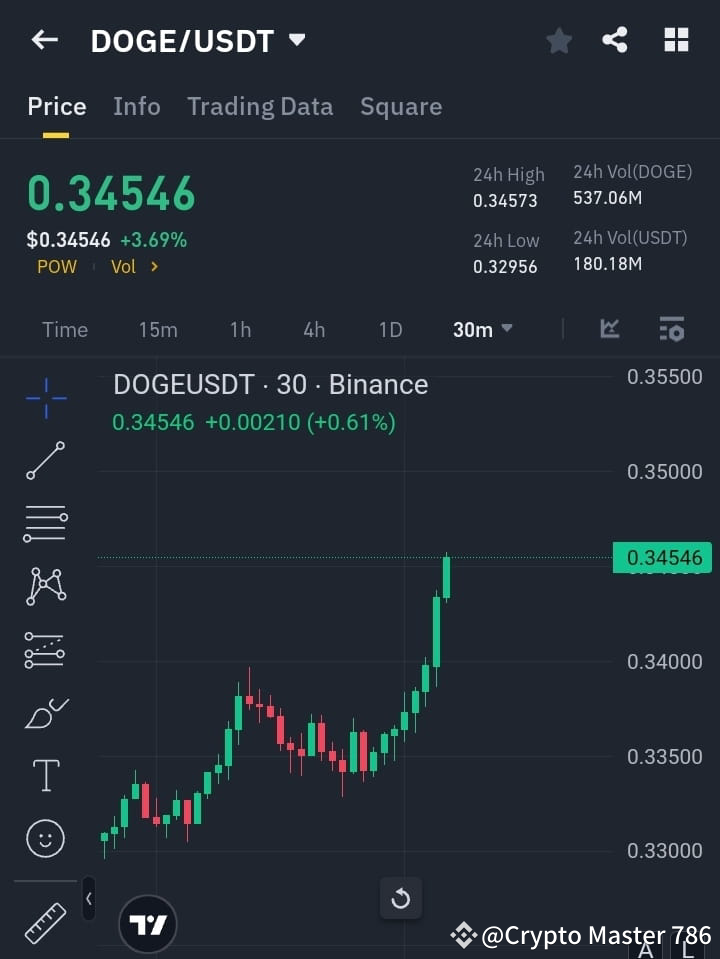
Task: Switch to the Trading Data tab
Action: (x=260, y=106)
